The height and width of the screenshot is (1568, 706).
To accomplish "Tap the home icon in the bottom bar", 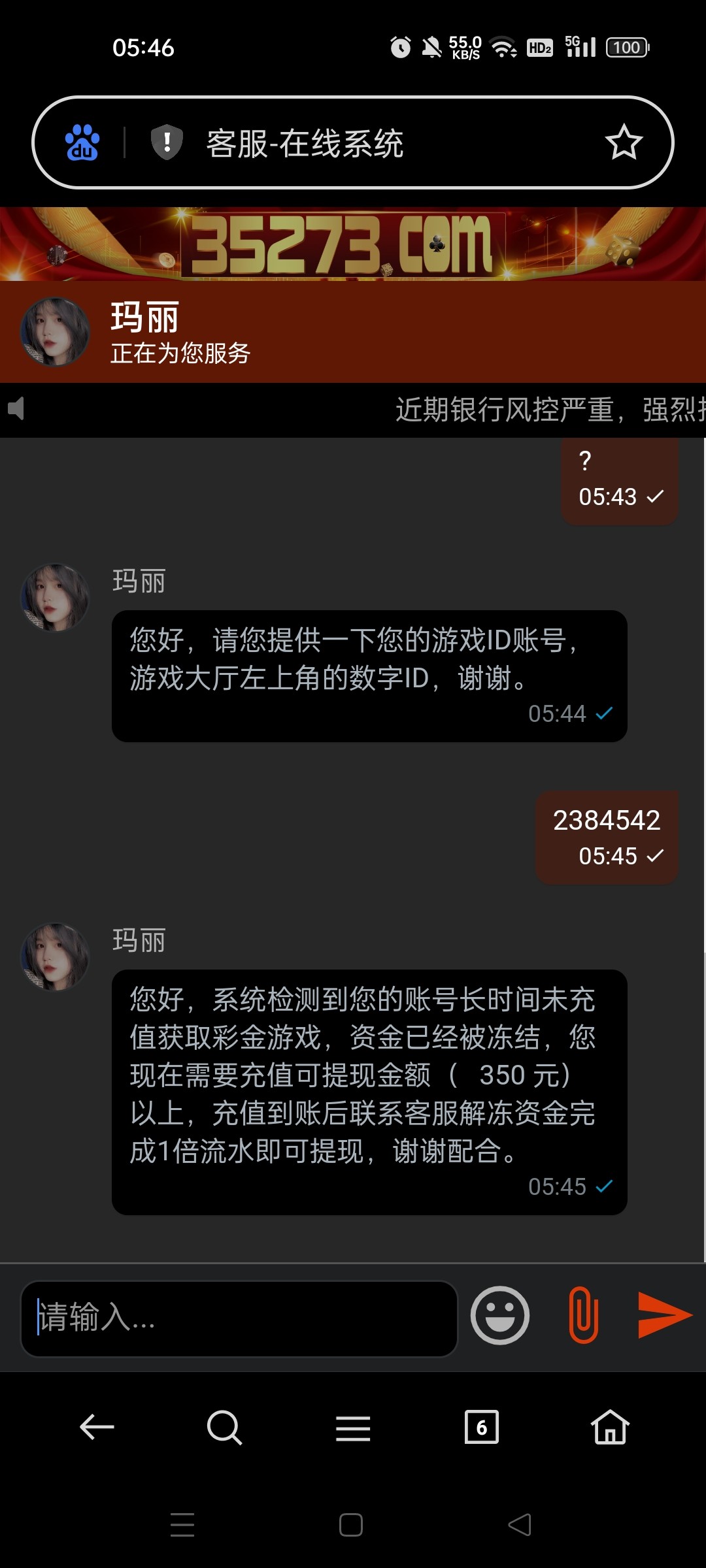I will [609, 1428].
